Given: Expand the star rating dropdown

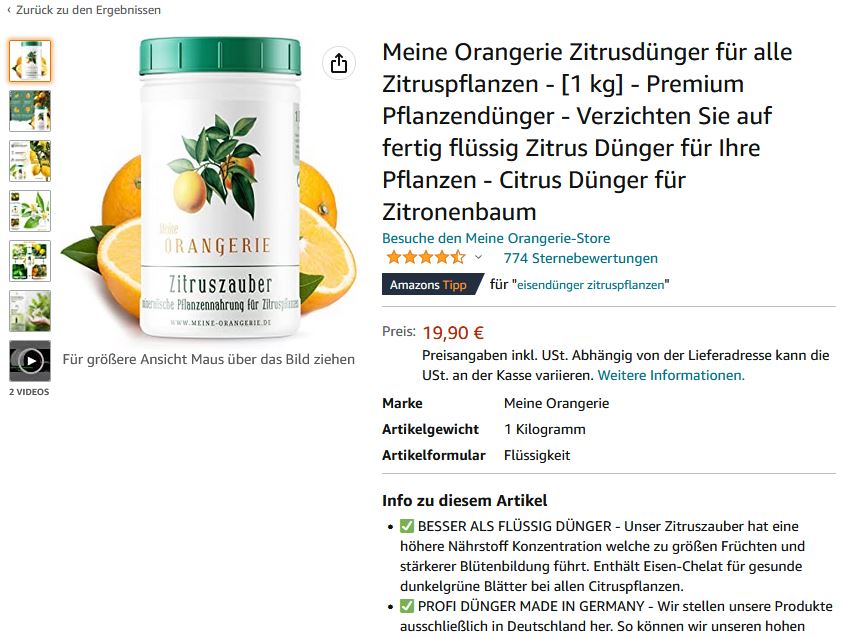Looking at the screenshot, I should pyautogui.click(x=478, y=258).
